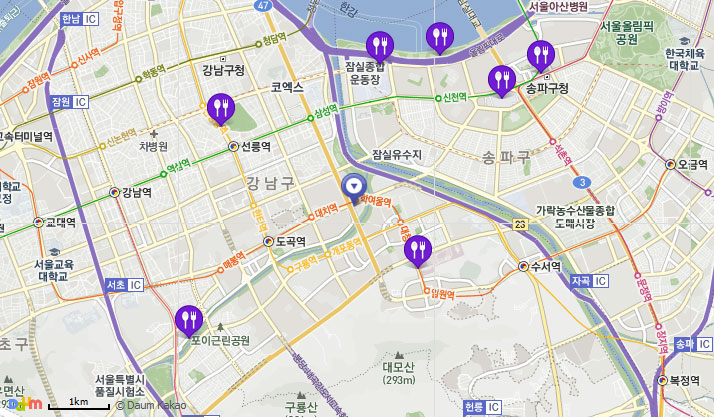Select the blue location marker near 학여울역
Image resolution: width=714 pixels, height=417 pixels.
coord(354,186)
